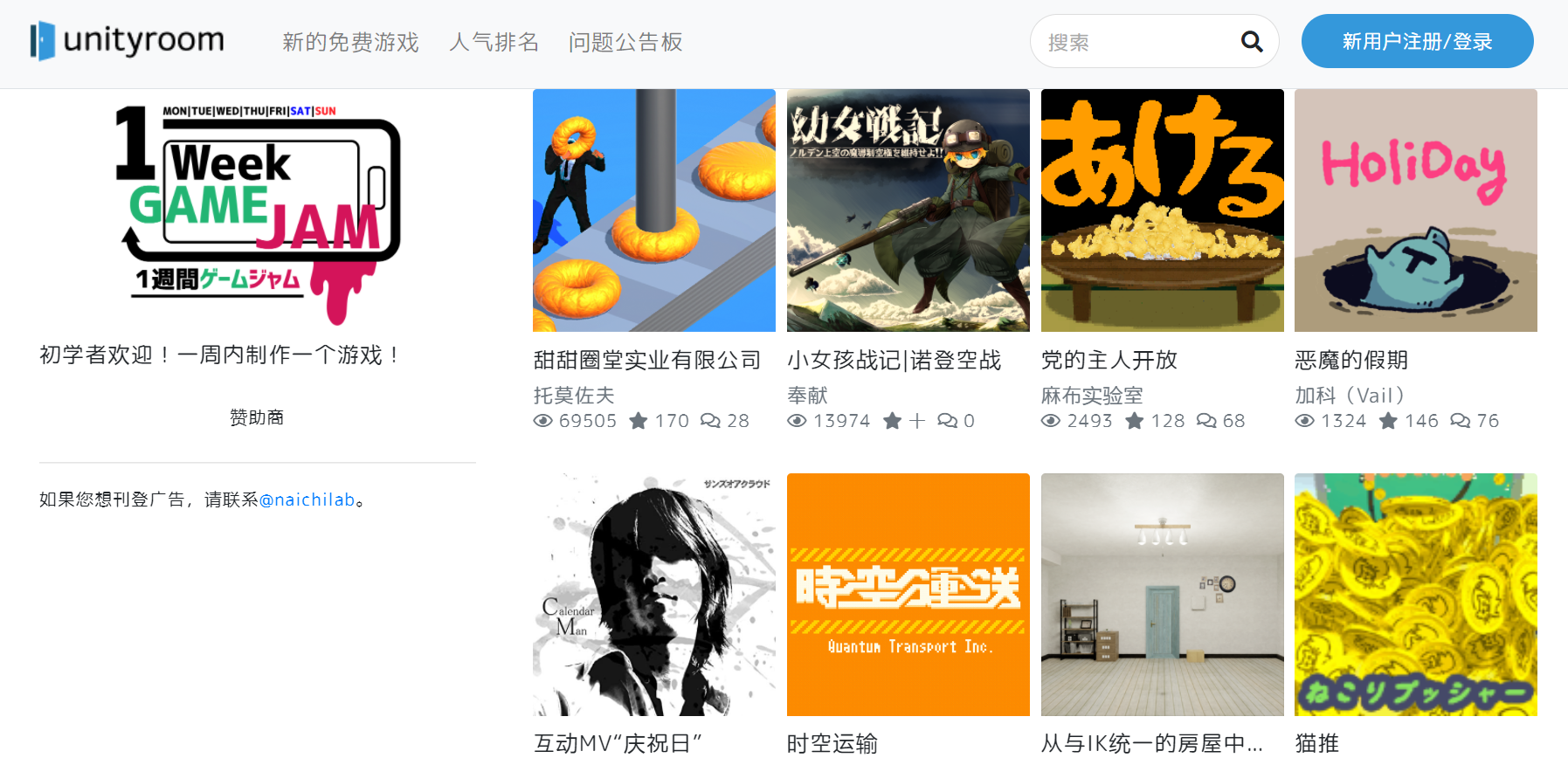Open the 党的主人开放 game tile
Viewport: 1568px width, 758px height.
(x=1162, y=210)
